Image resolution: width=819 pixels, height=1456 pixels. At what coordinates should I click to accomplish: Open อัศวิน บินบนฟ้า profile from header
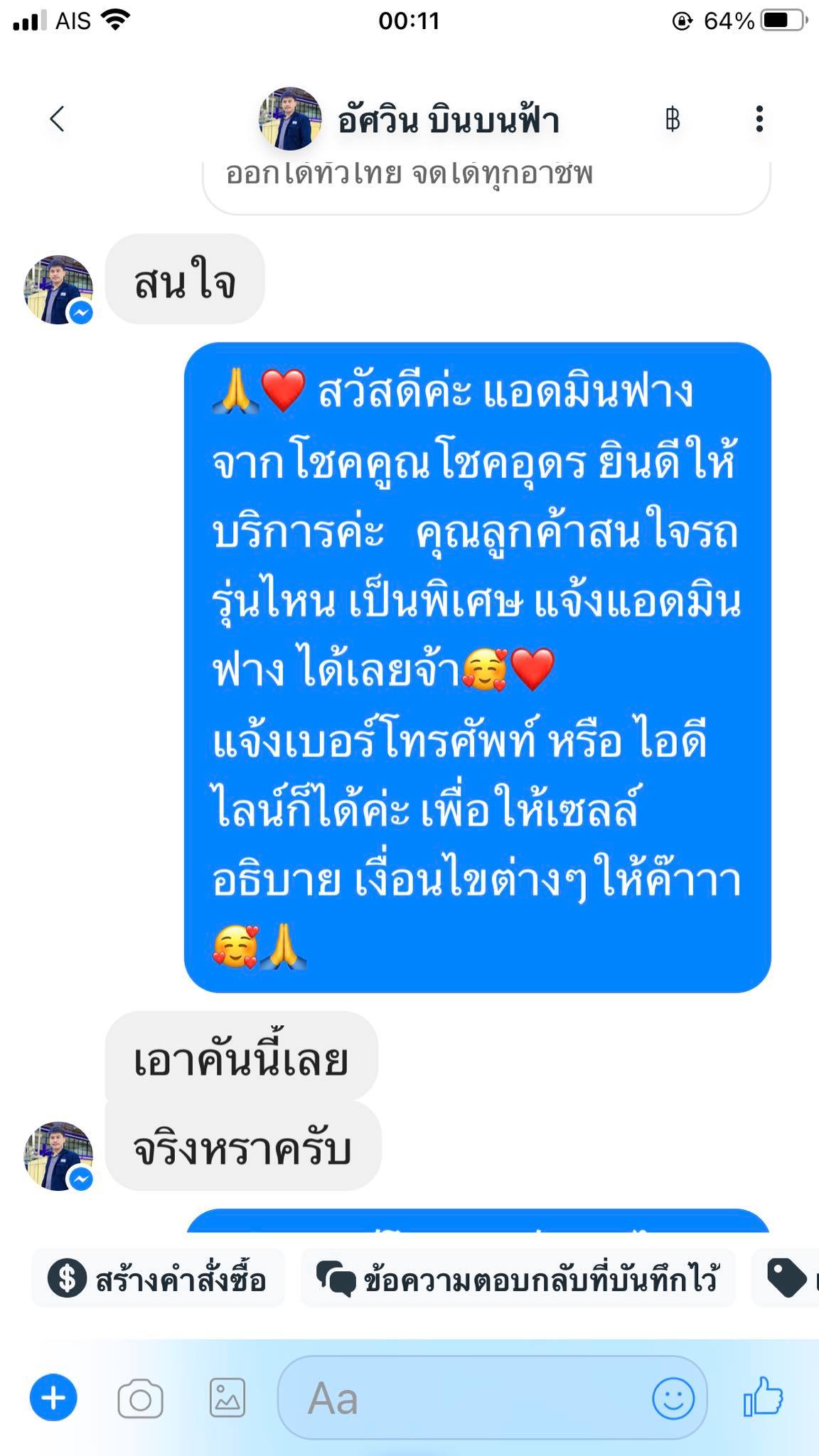[x=448, y=119]
